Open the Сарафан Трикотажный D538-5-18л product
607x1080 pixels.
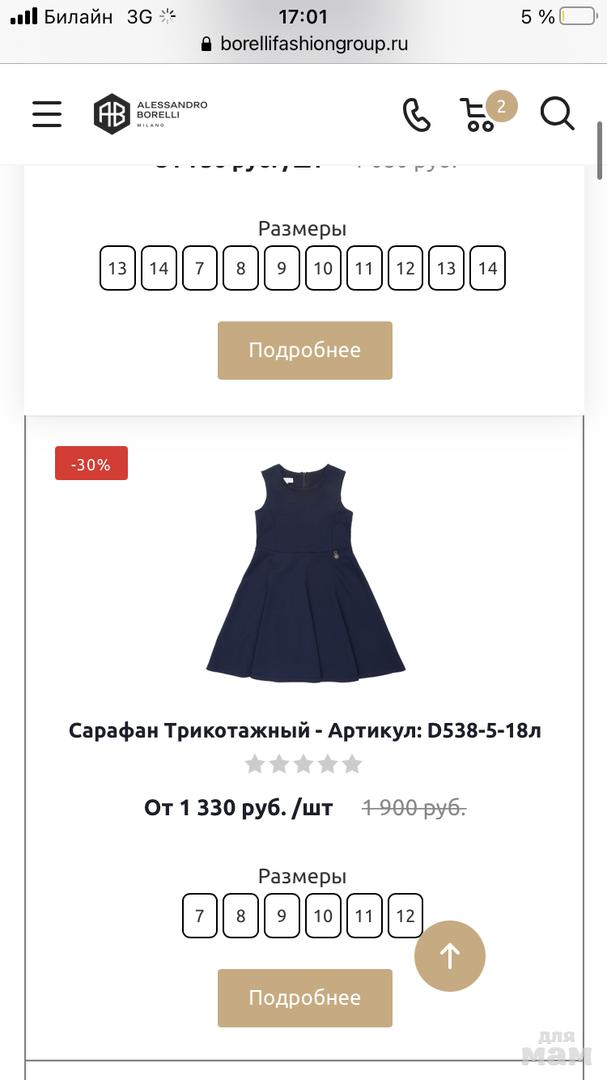305,731
